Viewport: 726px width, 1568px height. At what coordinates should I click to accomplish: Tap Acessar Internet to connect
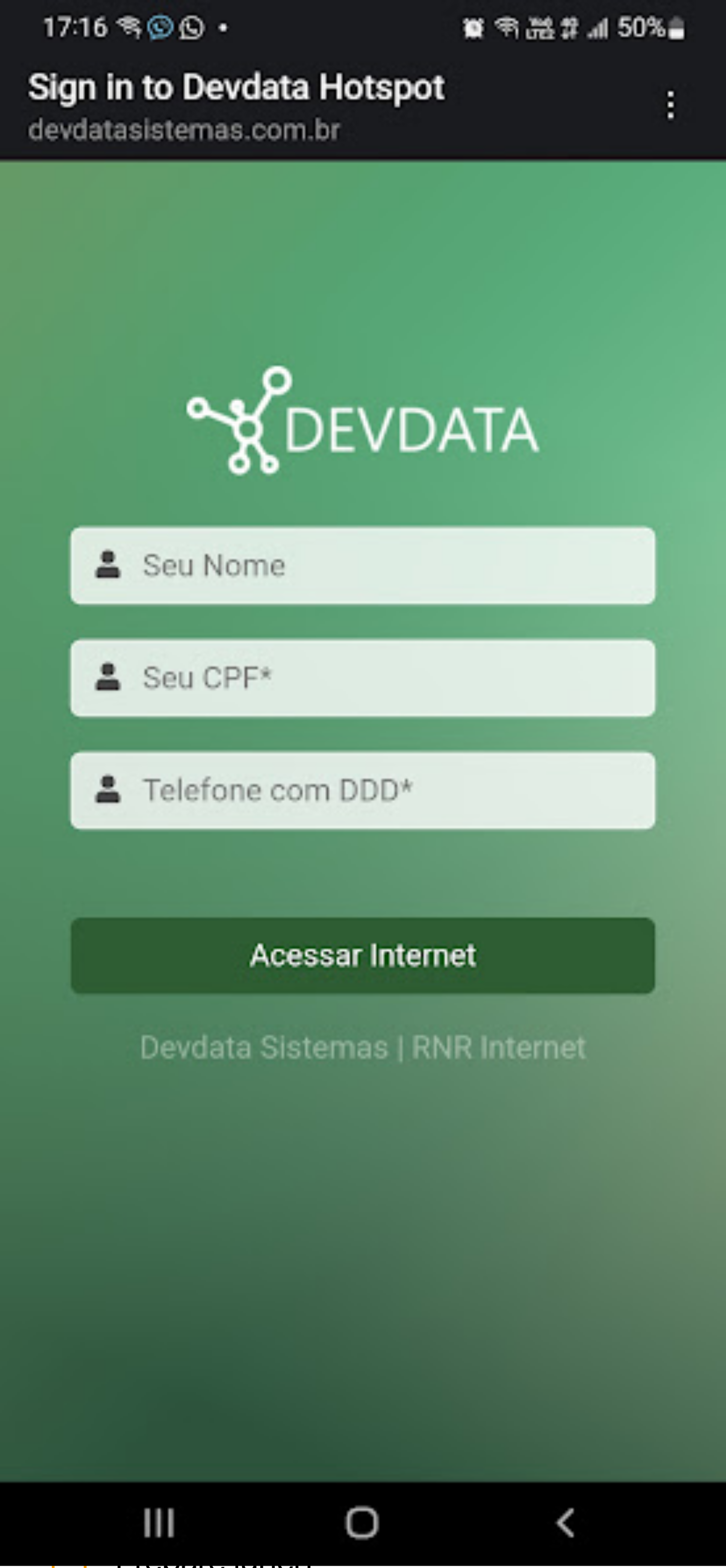tap(363, 956)
